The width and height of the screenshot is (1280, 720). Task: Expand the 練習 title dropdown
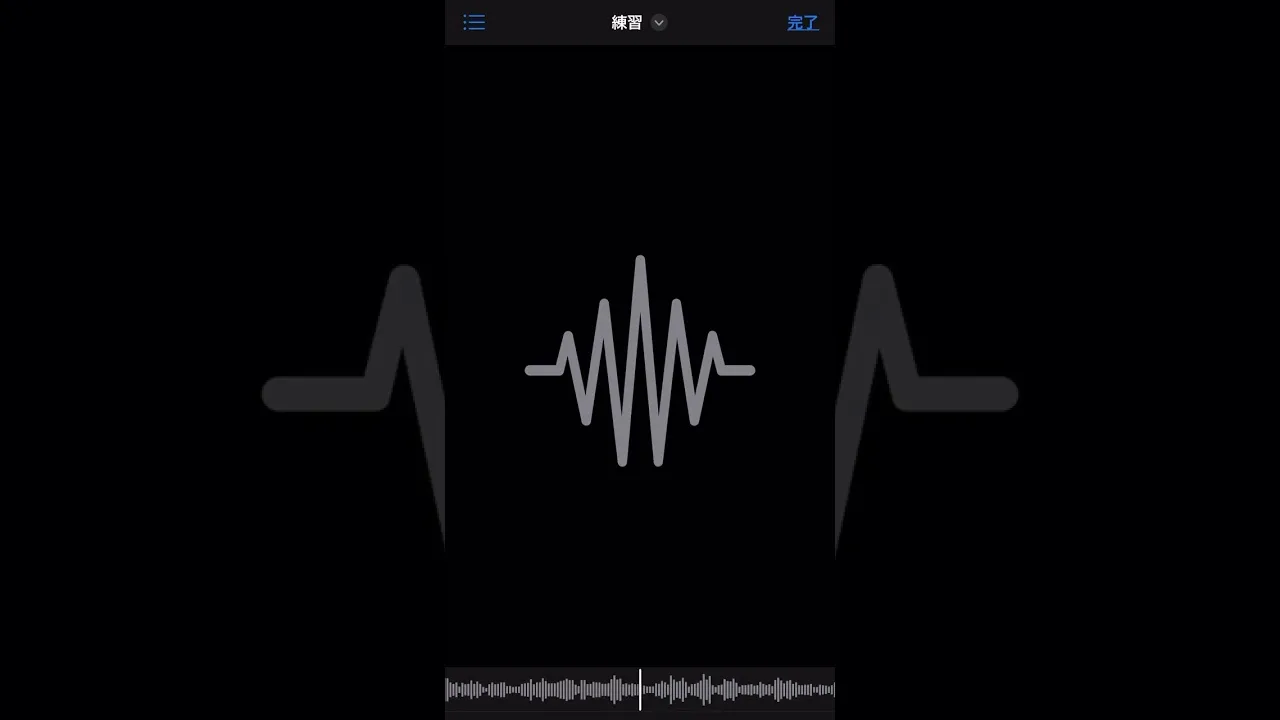tap(659, 23)
